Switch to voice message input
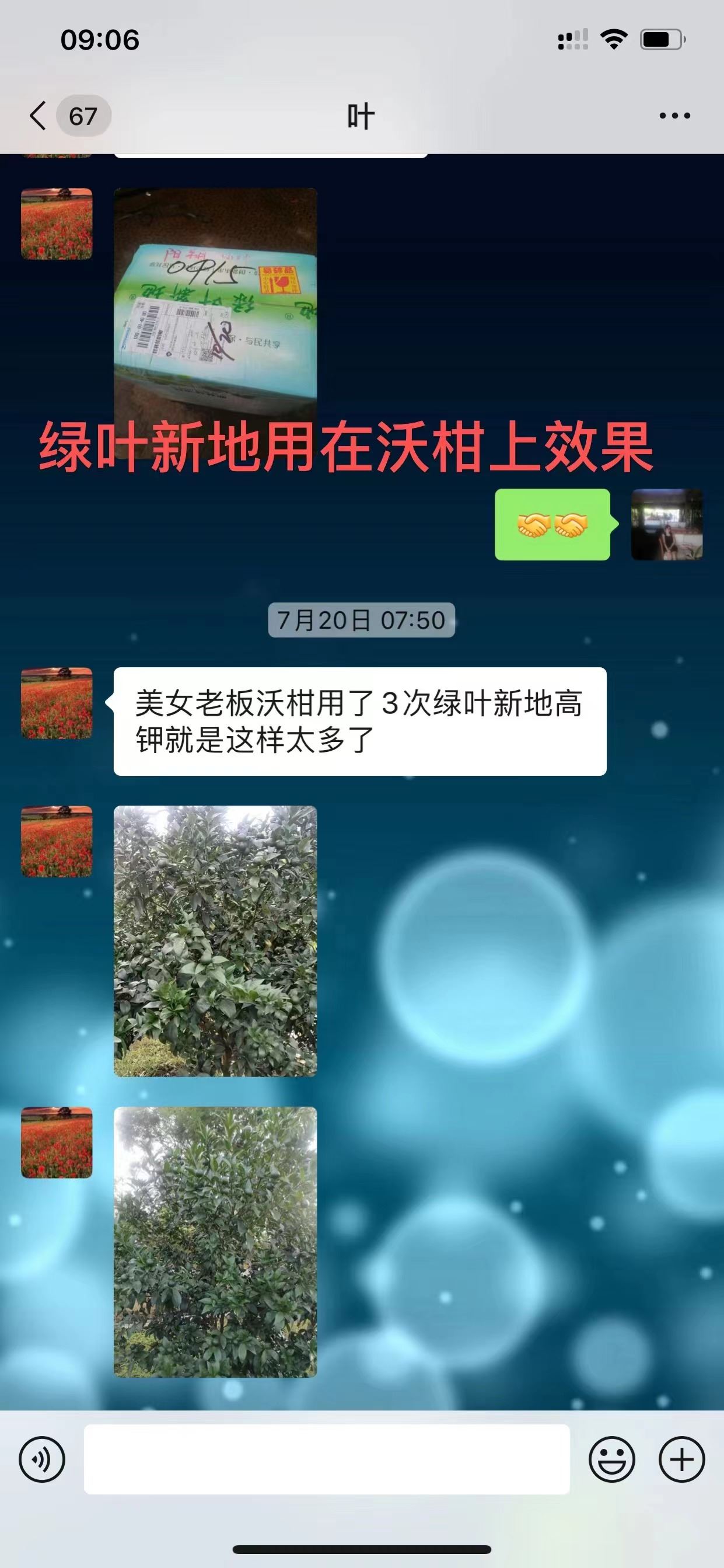The height and width of the screenshot is (1568, 724). [x=42, y=1459]
